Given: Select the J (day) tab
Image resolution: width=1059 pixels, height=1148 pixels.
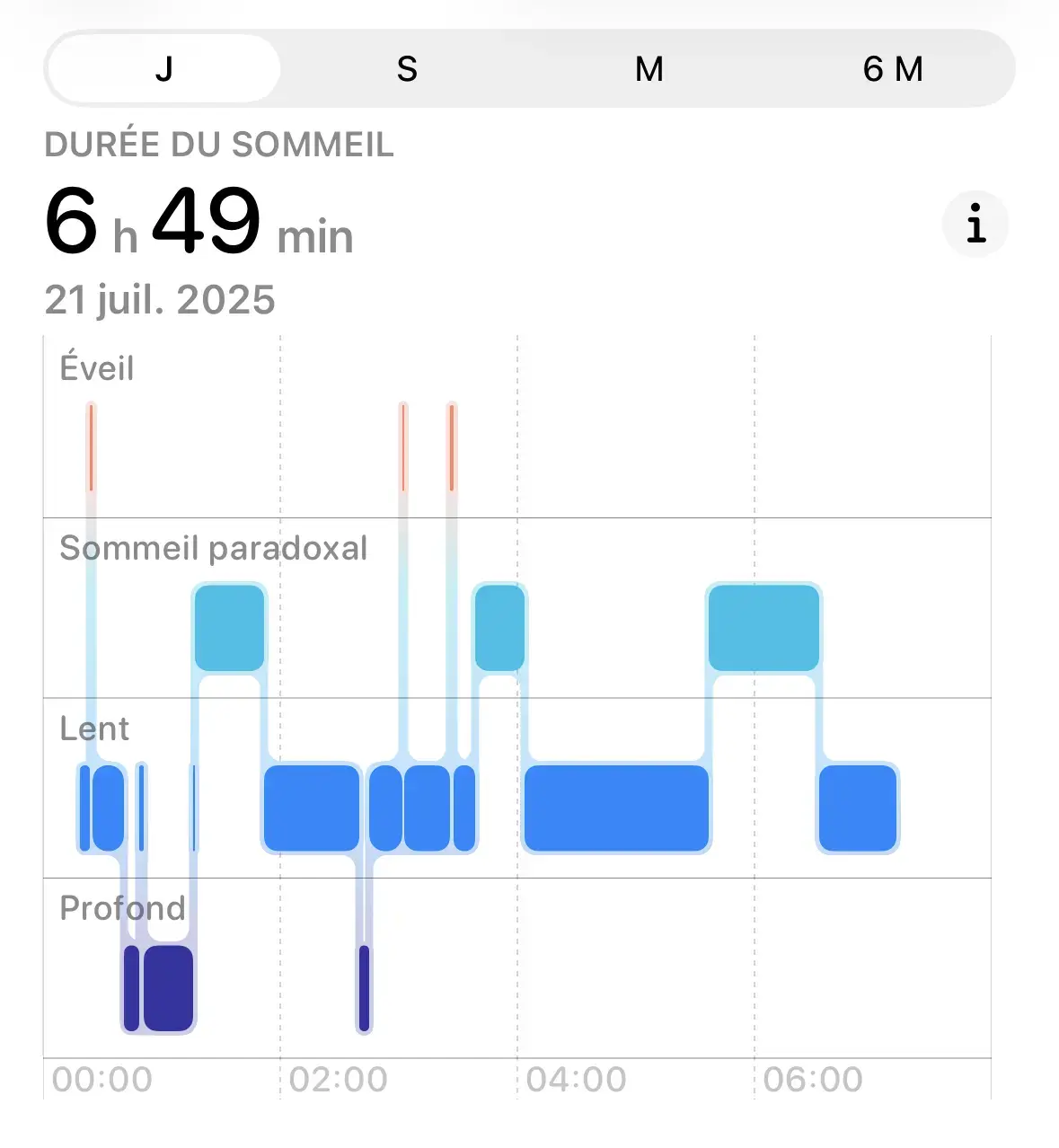Looking at the screenshot, I should (x=163, y=68).
